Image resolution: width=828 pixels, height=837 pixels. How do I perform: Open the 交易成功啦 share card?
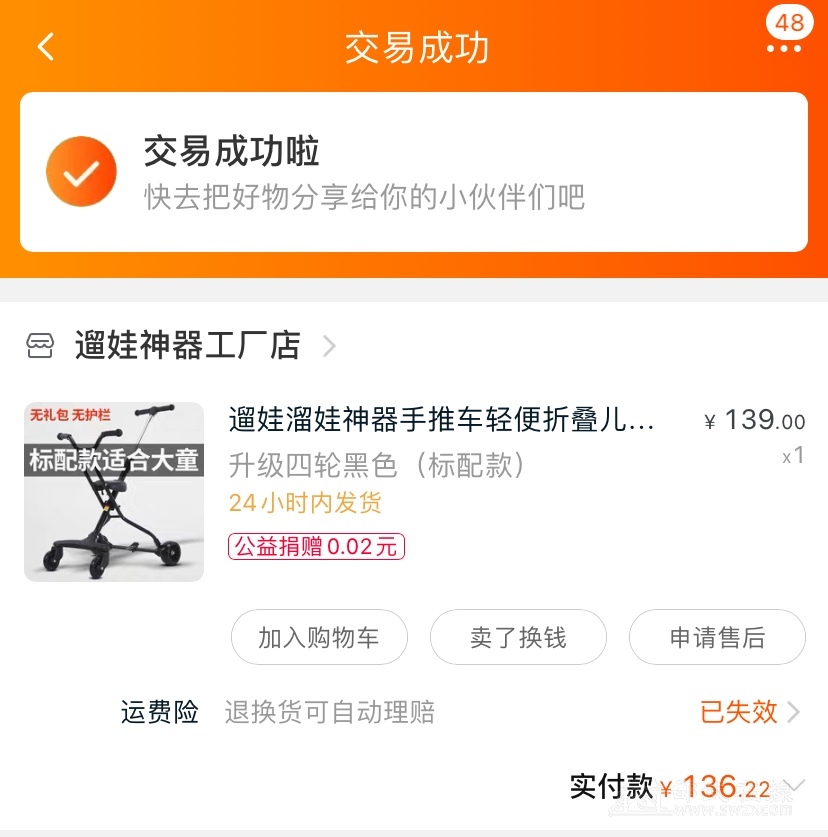pyautogui.click(x=413, y=172)
